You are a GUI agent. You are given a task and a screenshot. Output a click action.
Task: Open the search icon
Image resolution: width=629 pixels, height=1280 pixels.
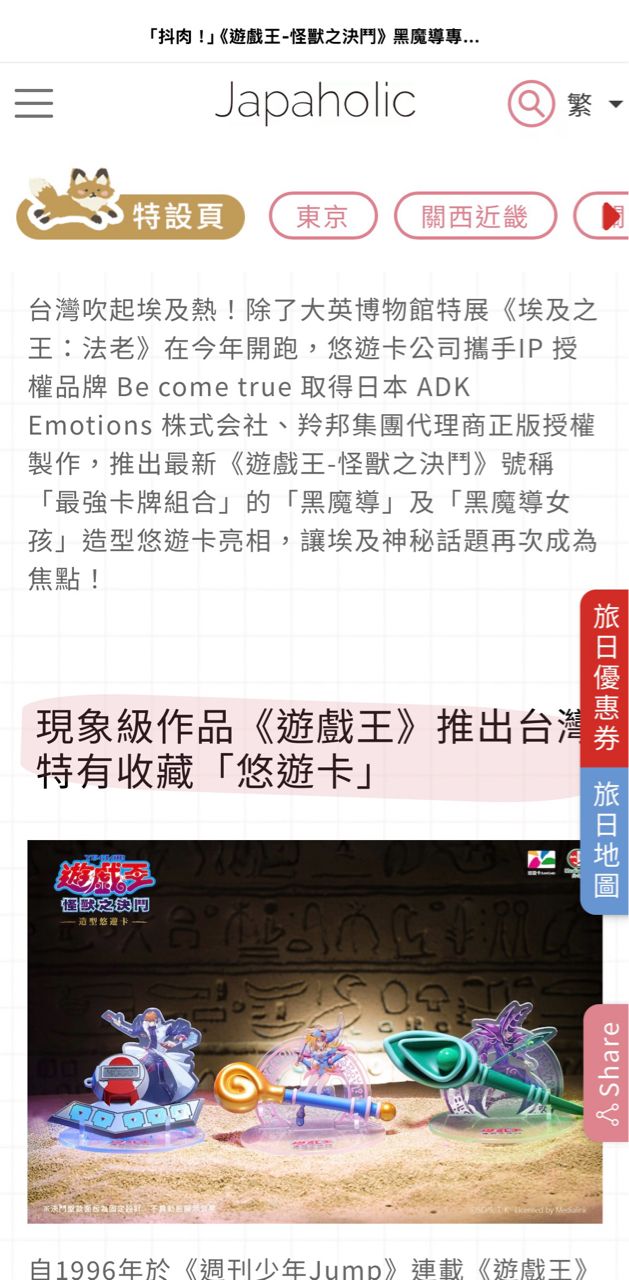point(531,103)
